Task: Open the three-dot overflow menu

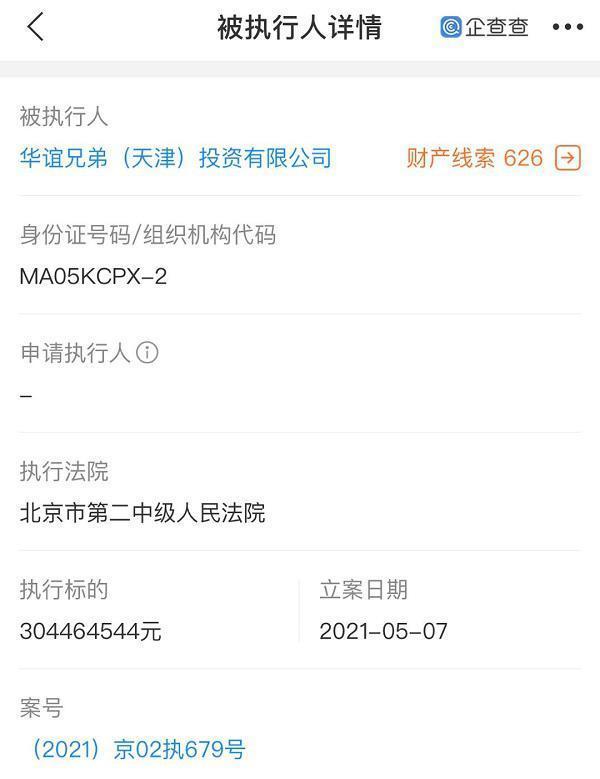Action: click(568, 27)
